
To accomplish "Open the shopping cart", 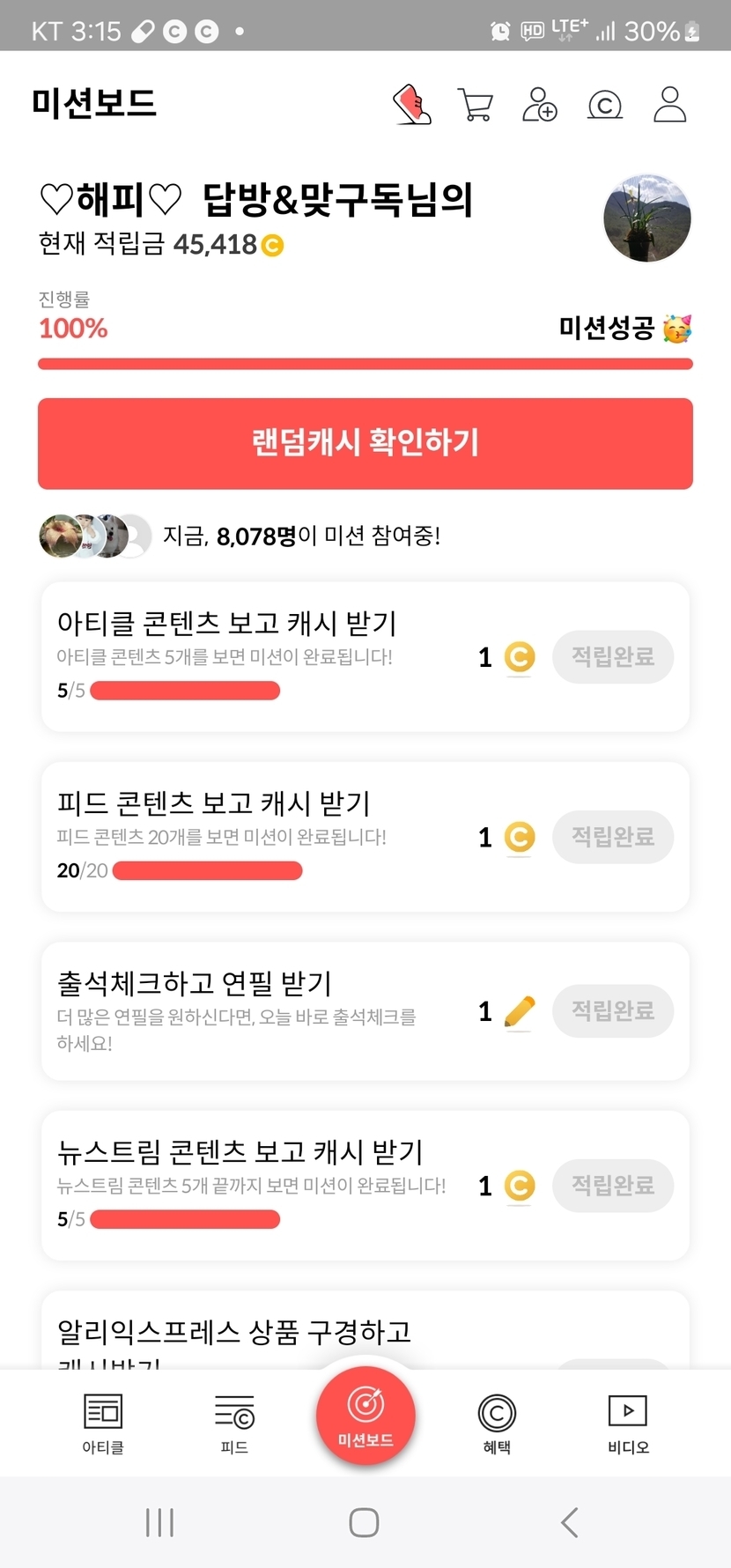I will click(x=476, y=105).
